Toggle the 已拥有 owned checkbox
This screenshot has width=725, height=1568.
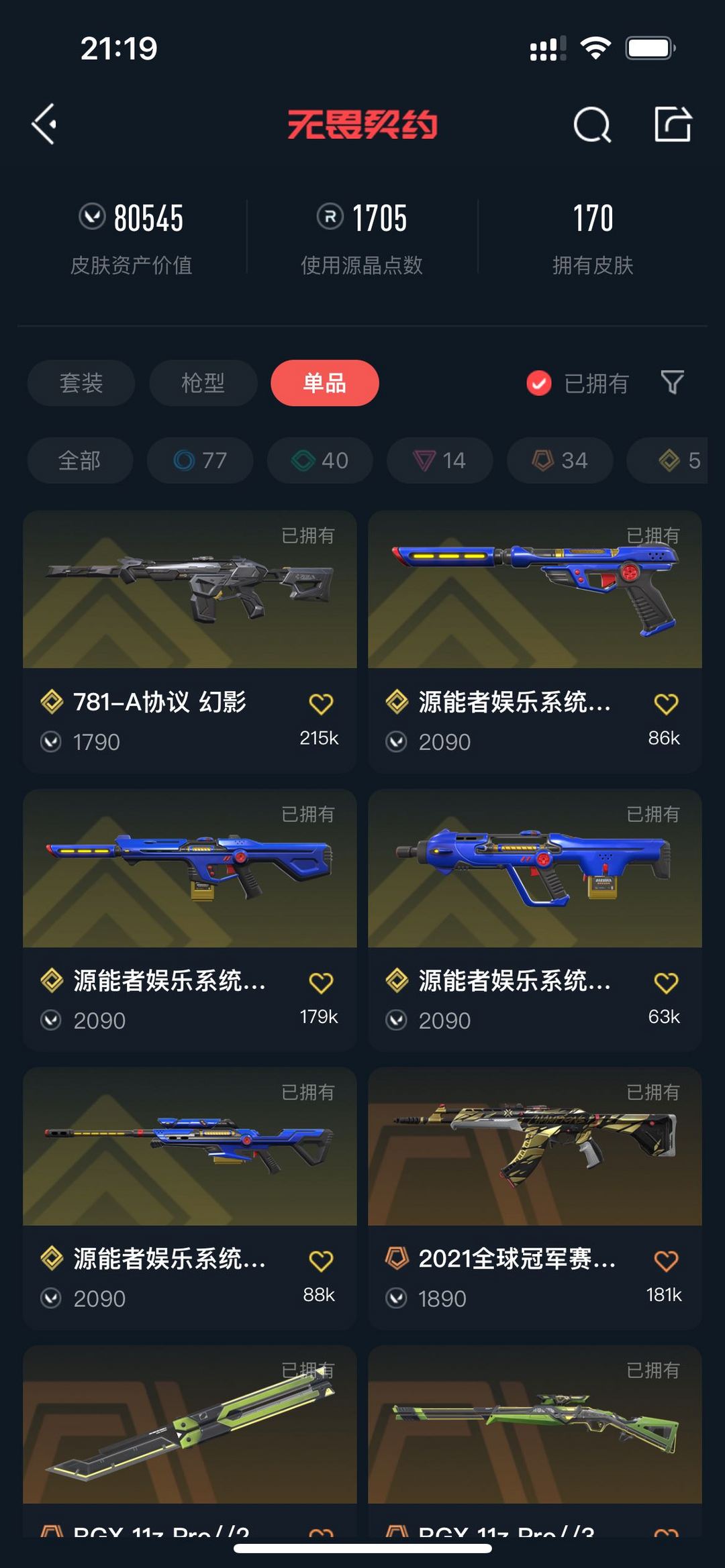pyautogui.click(x=539, y=383)
